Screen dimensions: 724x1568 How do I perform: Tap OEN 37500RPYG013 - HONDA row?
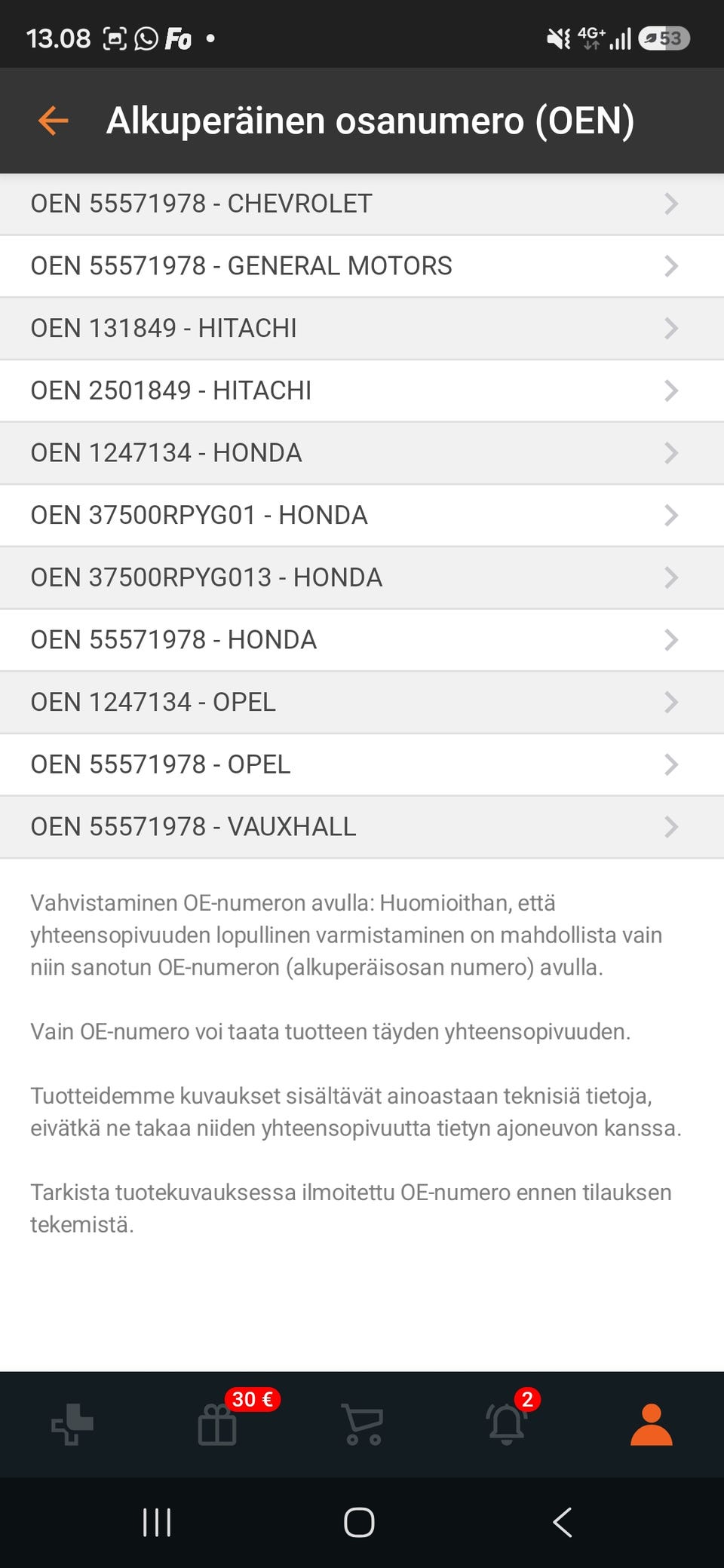coord(362,577)
